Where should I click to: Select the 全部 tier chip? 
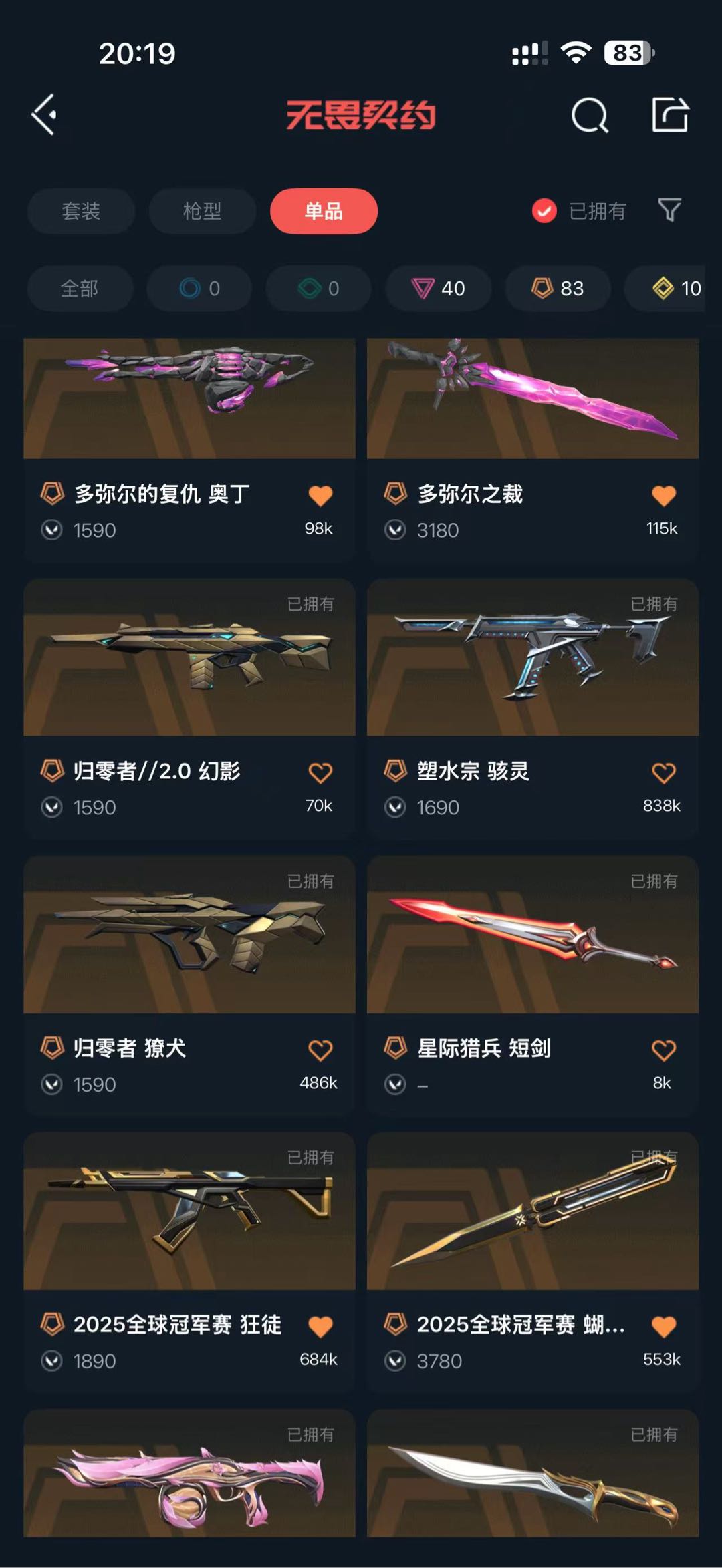tap(80, 289)
